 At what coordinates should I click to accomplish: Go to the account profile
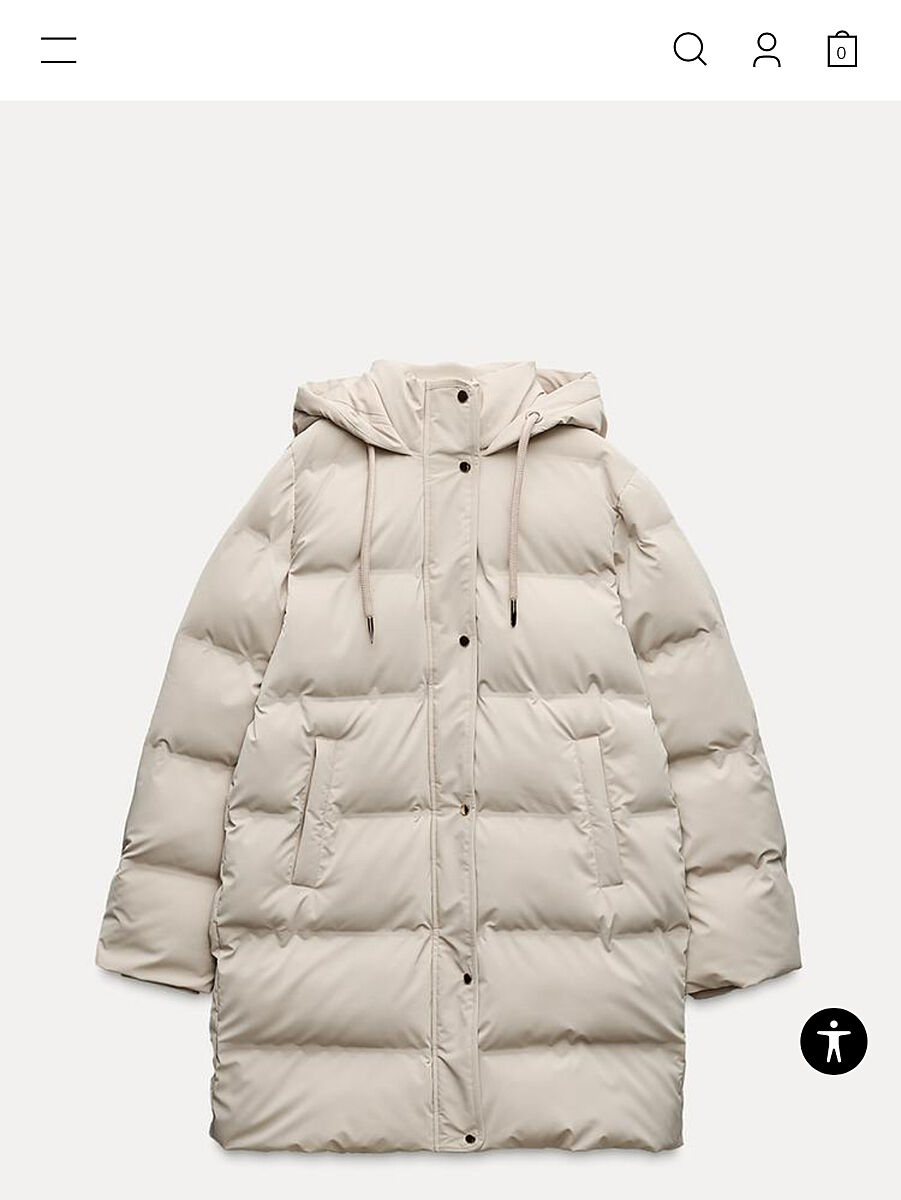click(x=767, y=50)
